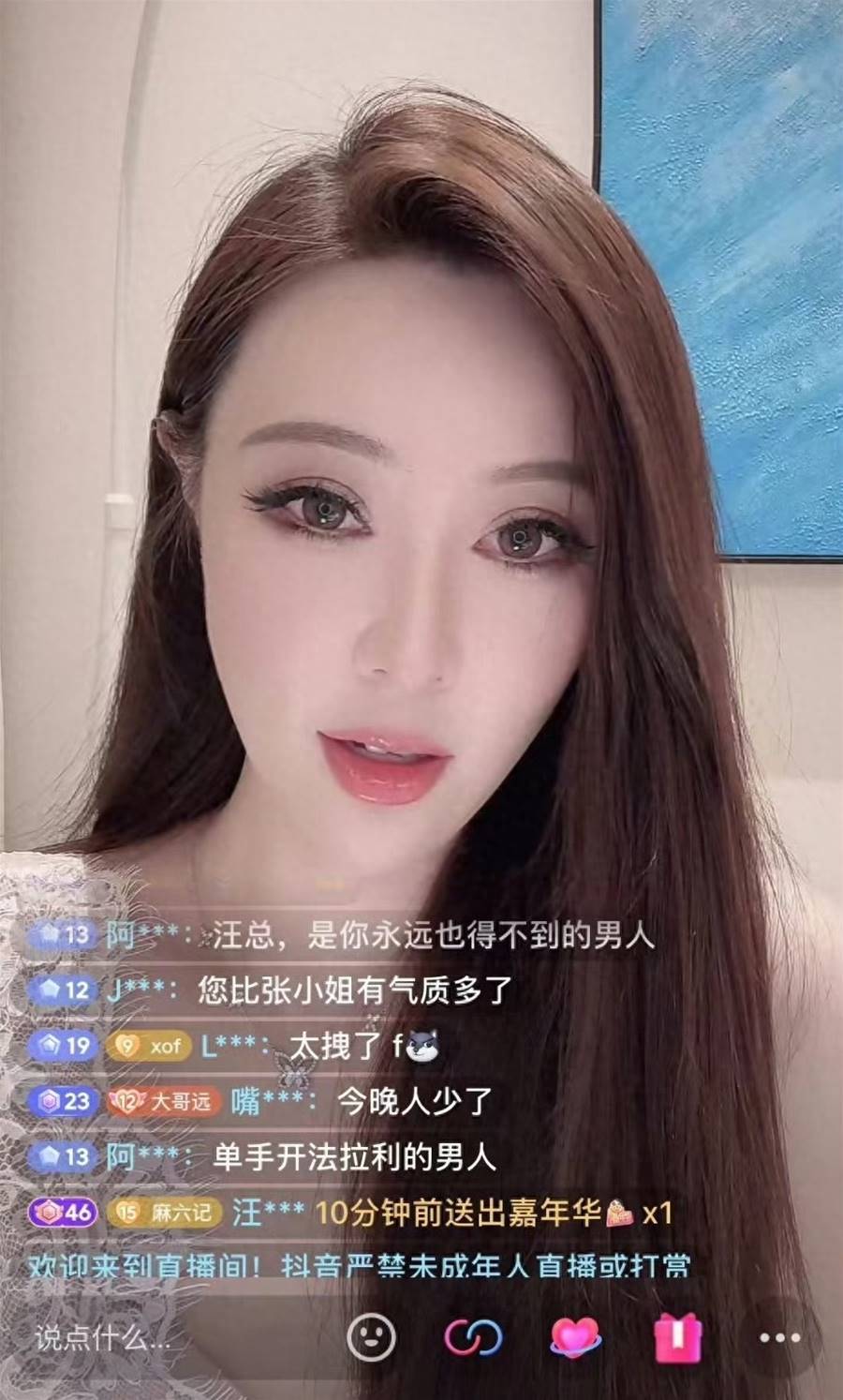Open the gift box panel
The width and height of the screenshot is (843, 1400).
(677, 1337)
